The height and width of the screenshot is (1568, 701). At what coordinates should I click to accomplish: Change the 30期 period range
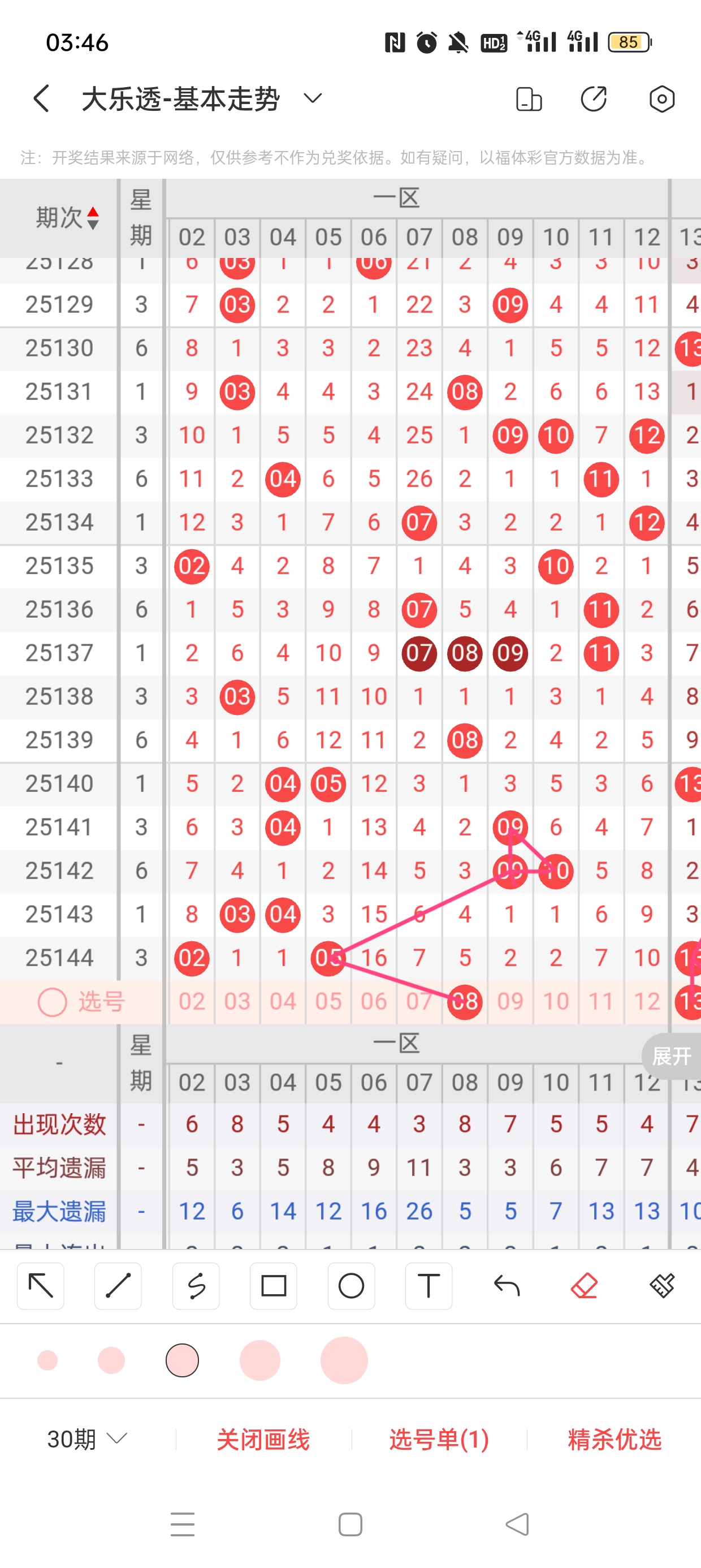click(87, 1439)
